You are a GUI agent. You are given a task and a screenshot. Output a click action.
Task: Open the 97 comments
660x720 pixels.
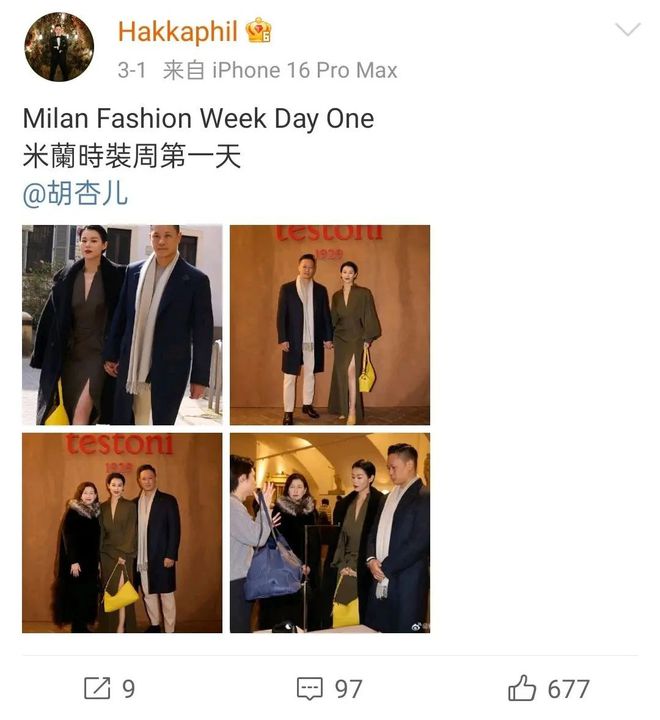(x=330, y=688)
